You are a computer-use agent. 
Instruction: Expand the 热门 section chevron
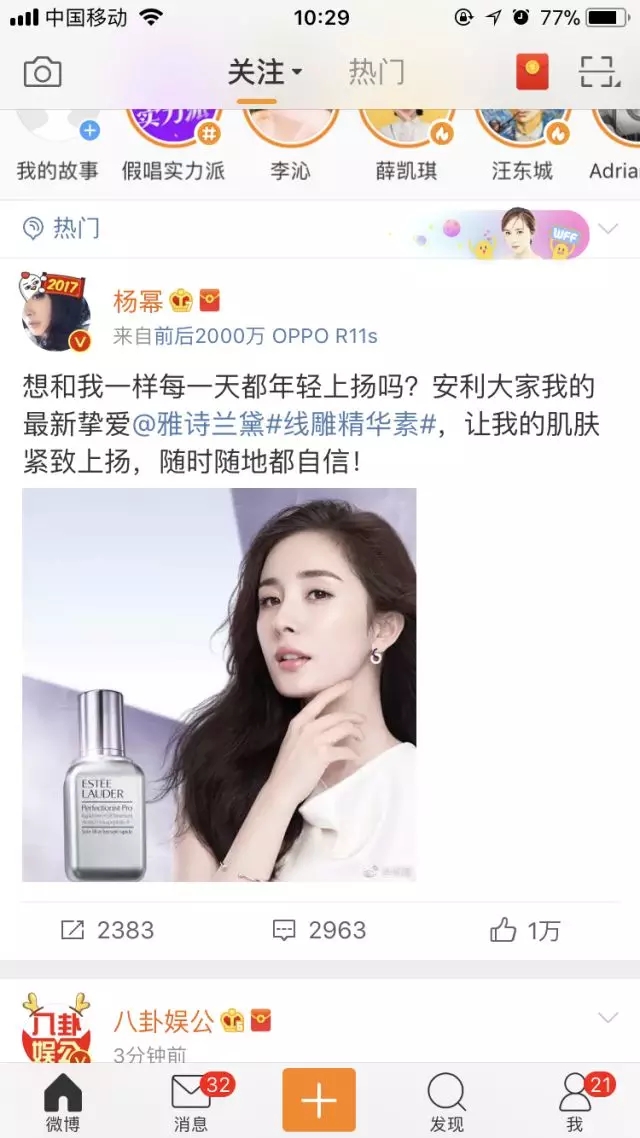tap(607, 229)
